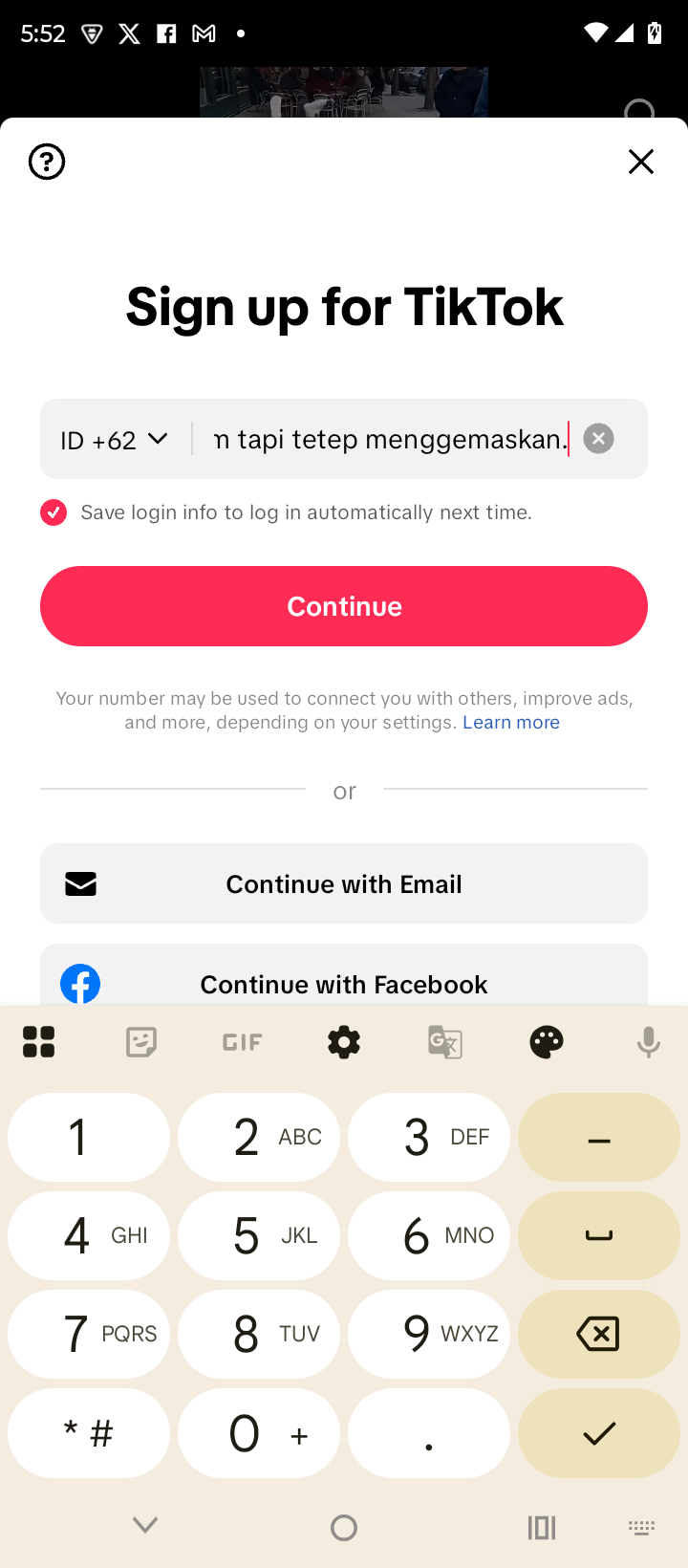The height and width of the screenshot is (1568, 688).
Task: Open the Learn more link
Action: (511, 723)
